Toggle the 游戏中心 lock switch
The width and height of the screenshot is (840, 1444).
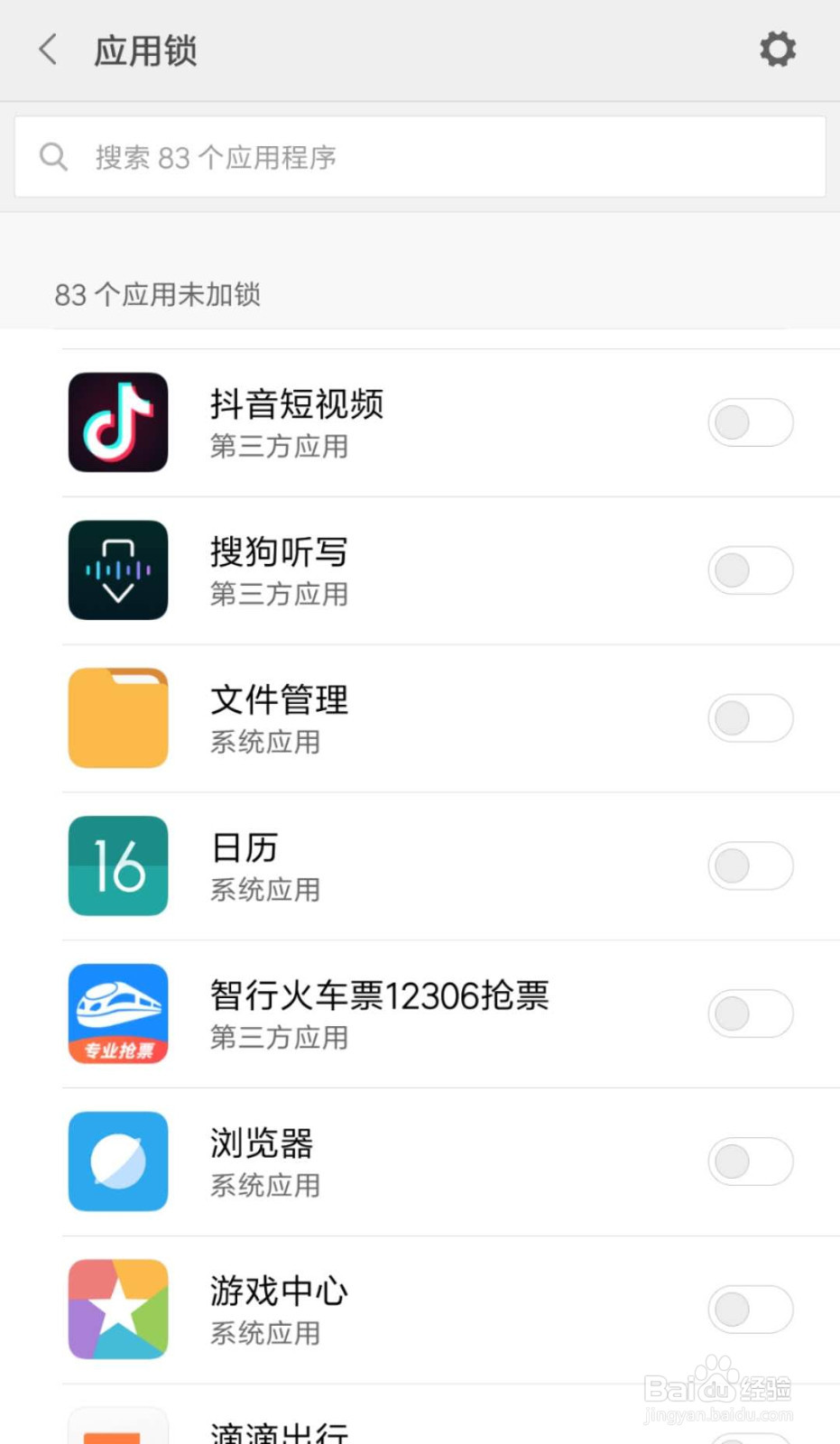pyautogui.click(x=751, y=1309)
